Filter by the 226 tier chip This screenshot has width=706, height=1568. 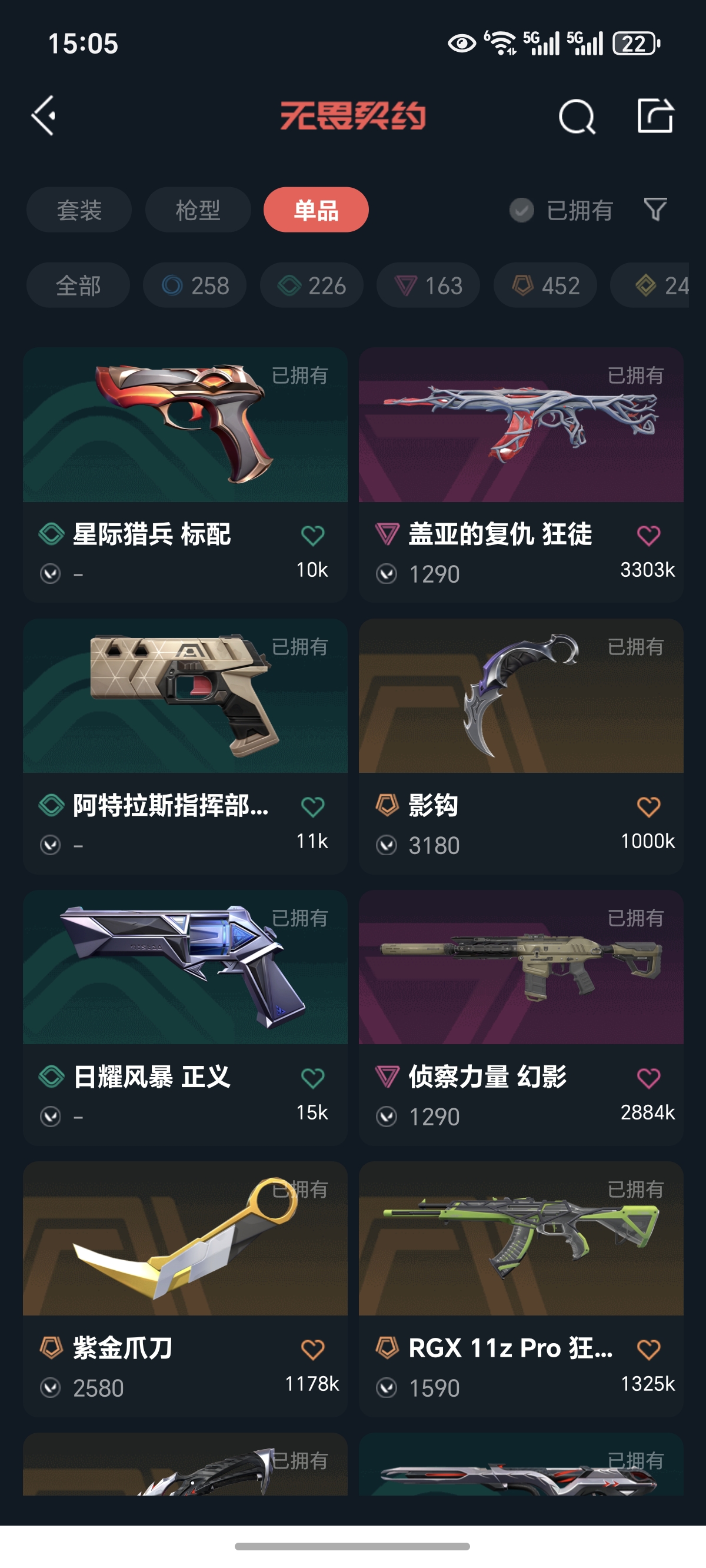(312, 285)
